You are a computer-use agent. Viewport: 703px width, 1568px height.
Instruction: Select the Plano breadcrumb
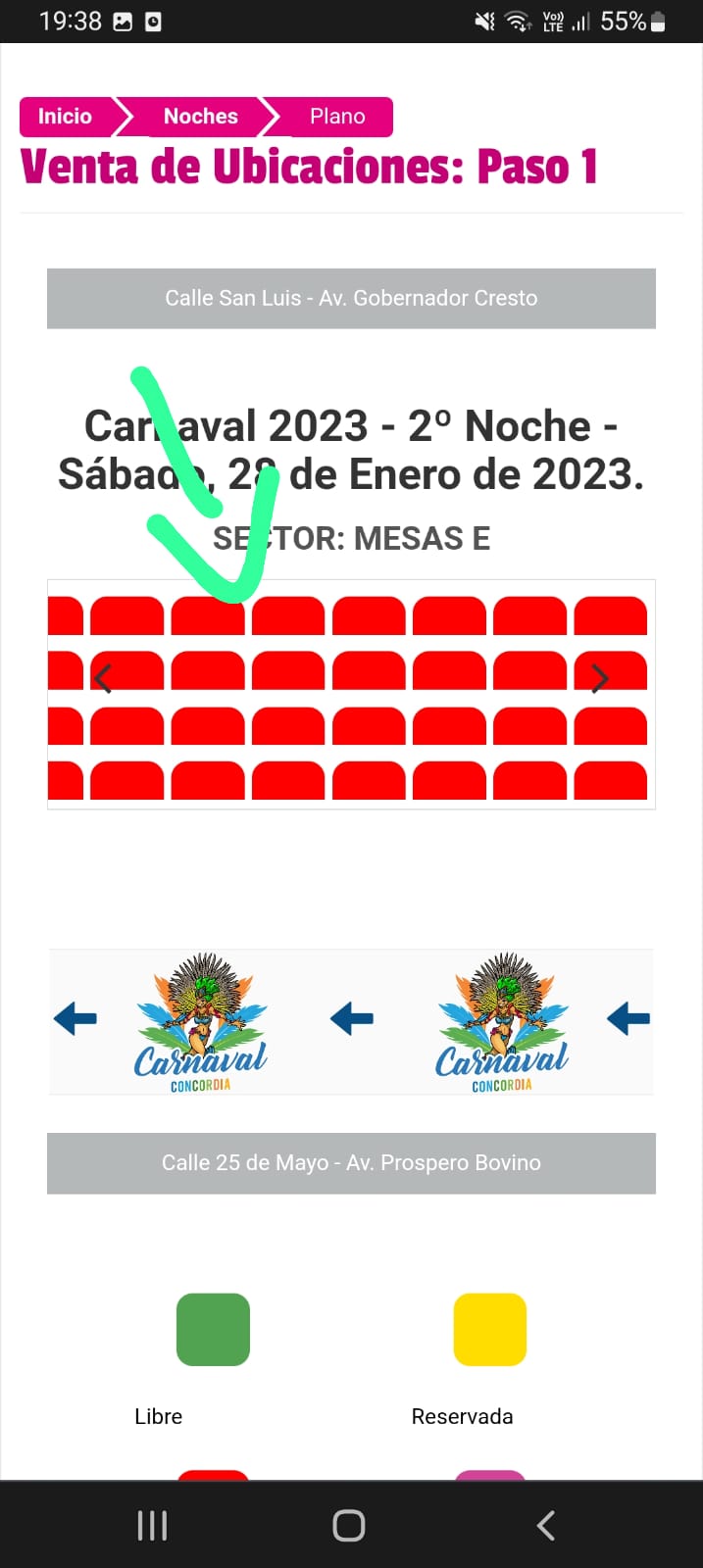point(336,117)
